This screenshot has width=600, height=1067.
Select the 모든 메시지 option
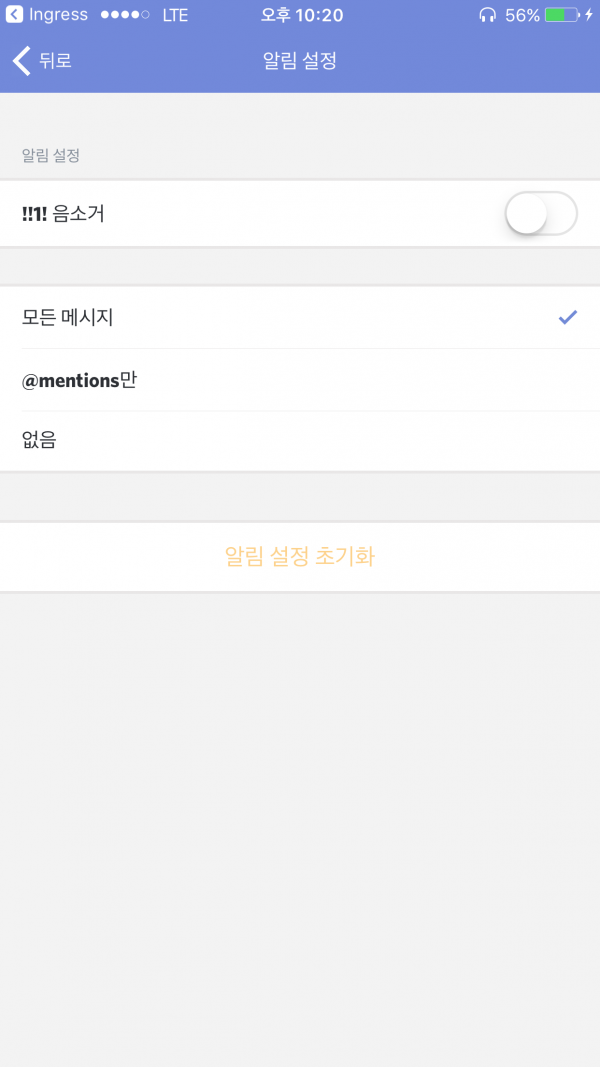coord(300,318)
